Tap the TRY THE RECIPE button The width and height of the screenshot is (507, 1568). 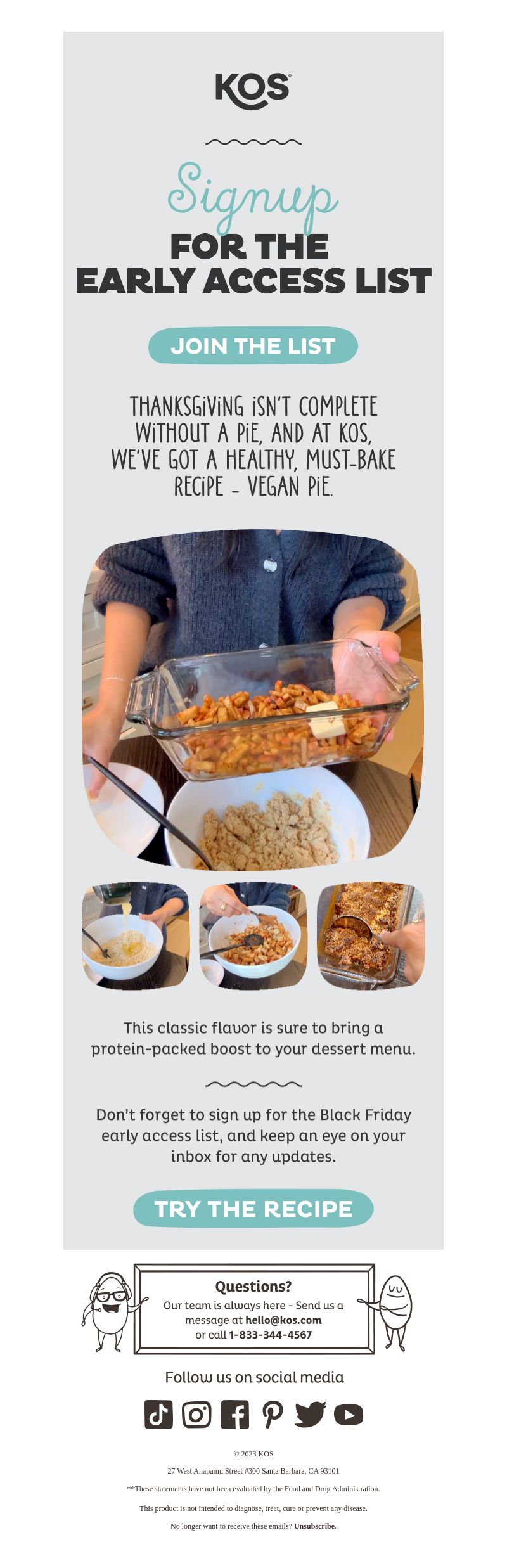(253, 1209)
